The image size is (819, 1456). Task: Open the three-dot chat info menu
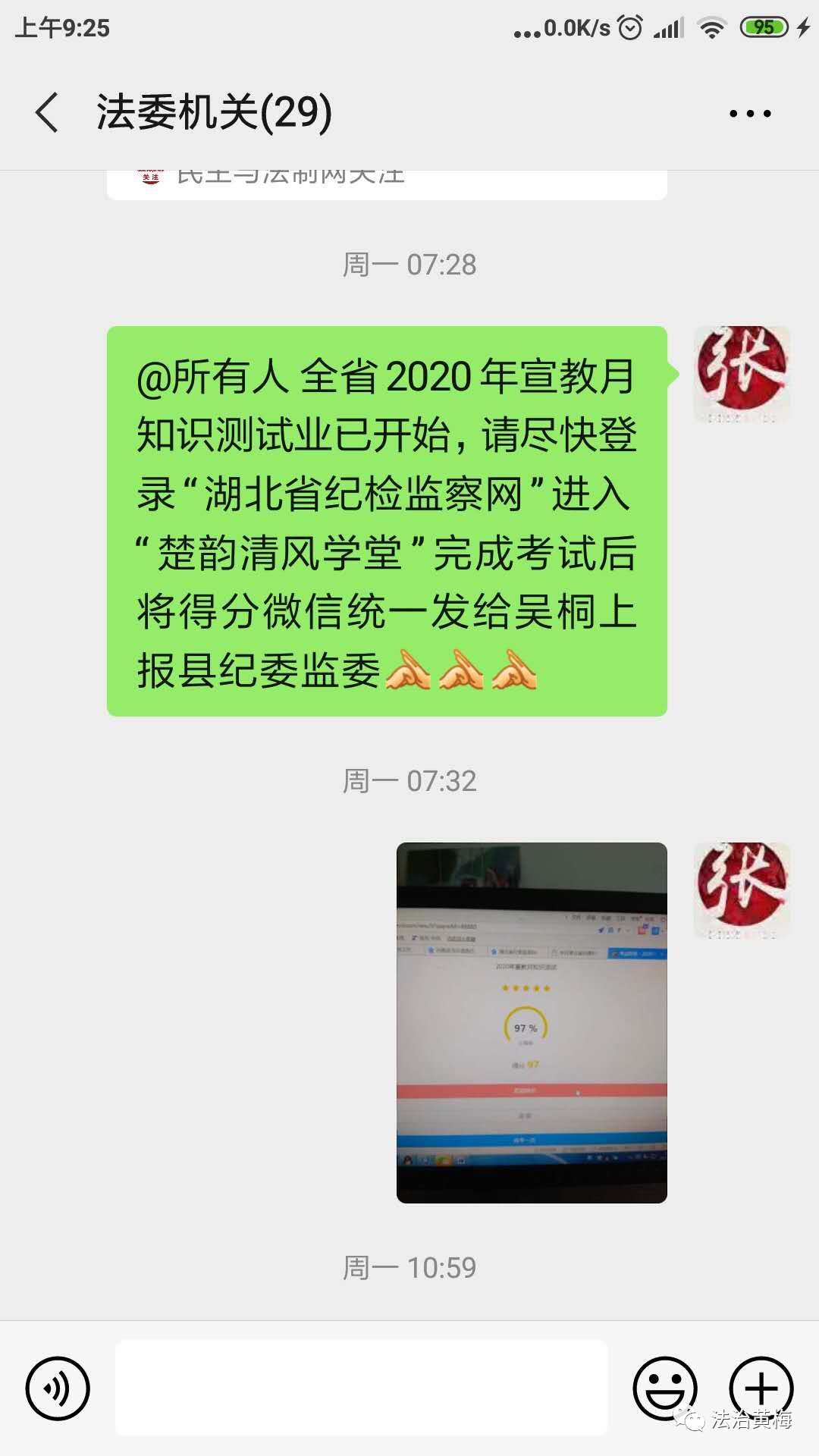click(x=749, y=114)
